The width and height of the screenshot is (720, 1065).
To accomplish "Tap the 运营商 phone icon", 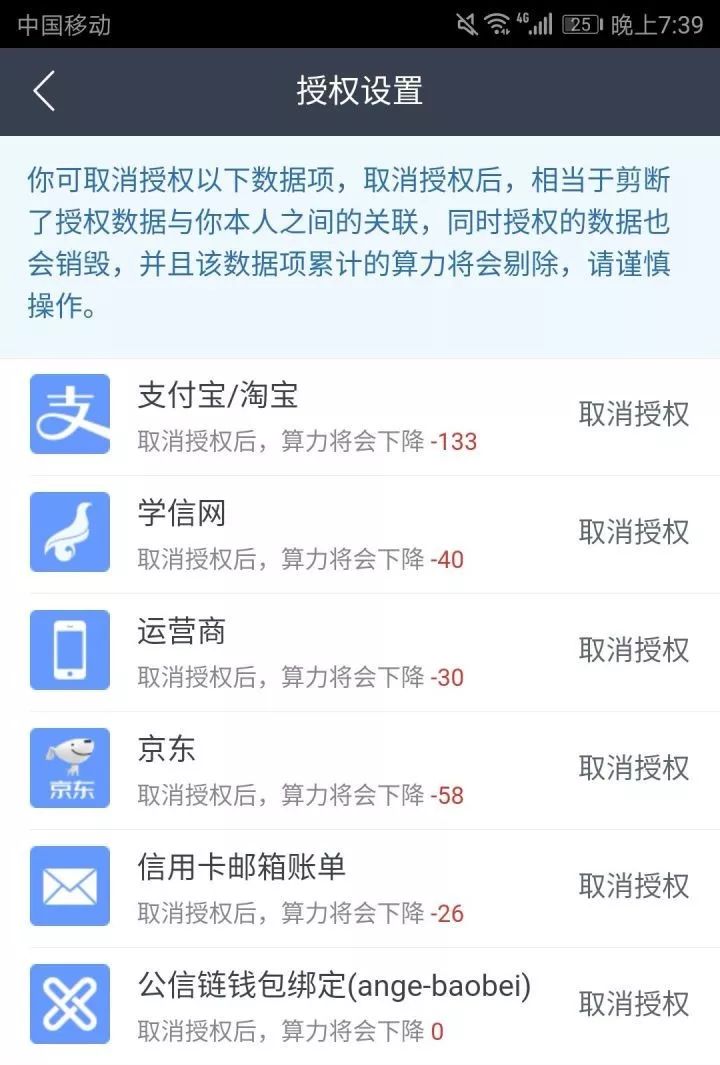I will 70,650.
